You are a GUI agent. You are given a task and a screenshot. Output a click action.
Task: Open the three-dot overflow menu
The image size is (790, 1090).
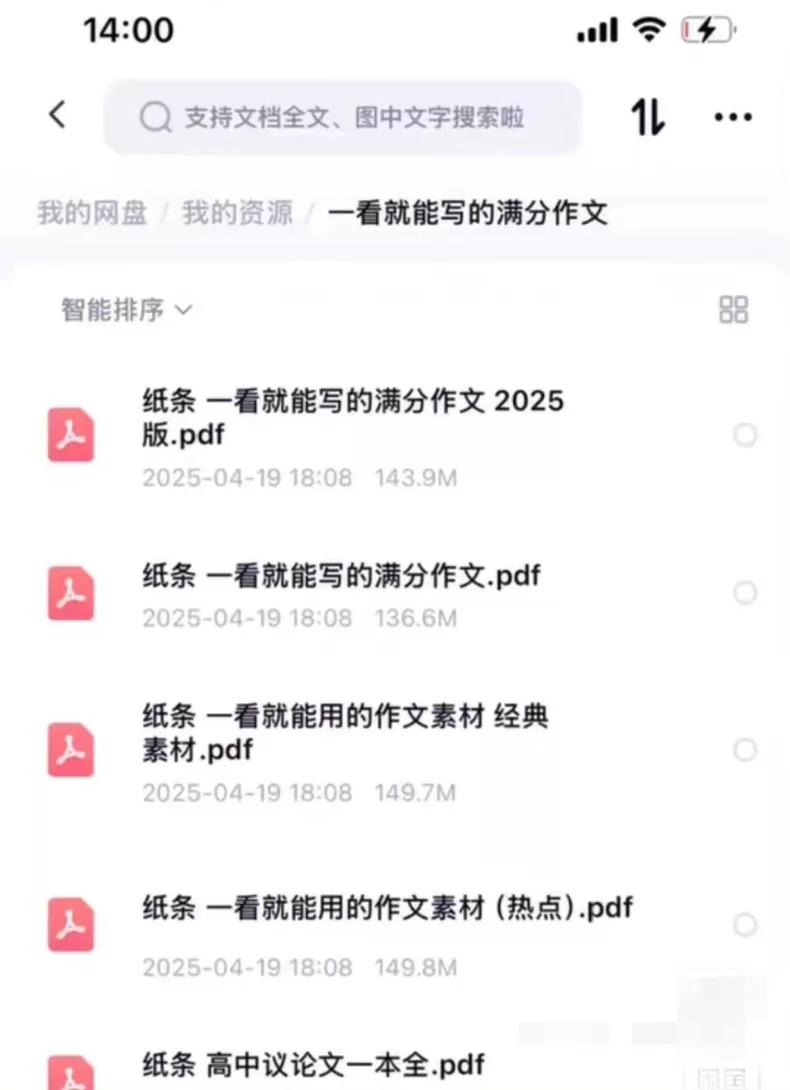[x=733, y=117]
